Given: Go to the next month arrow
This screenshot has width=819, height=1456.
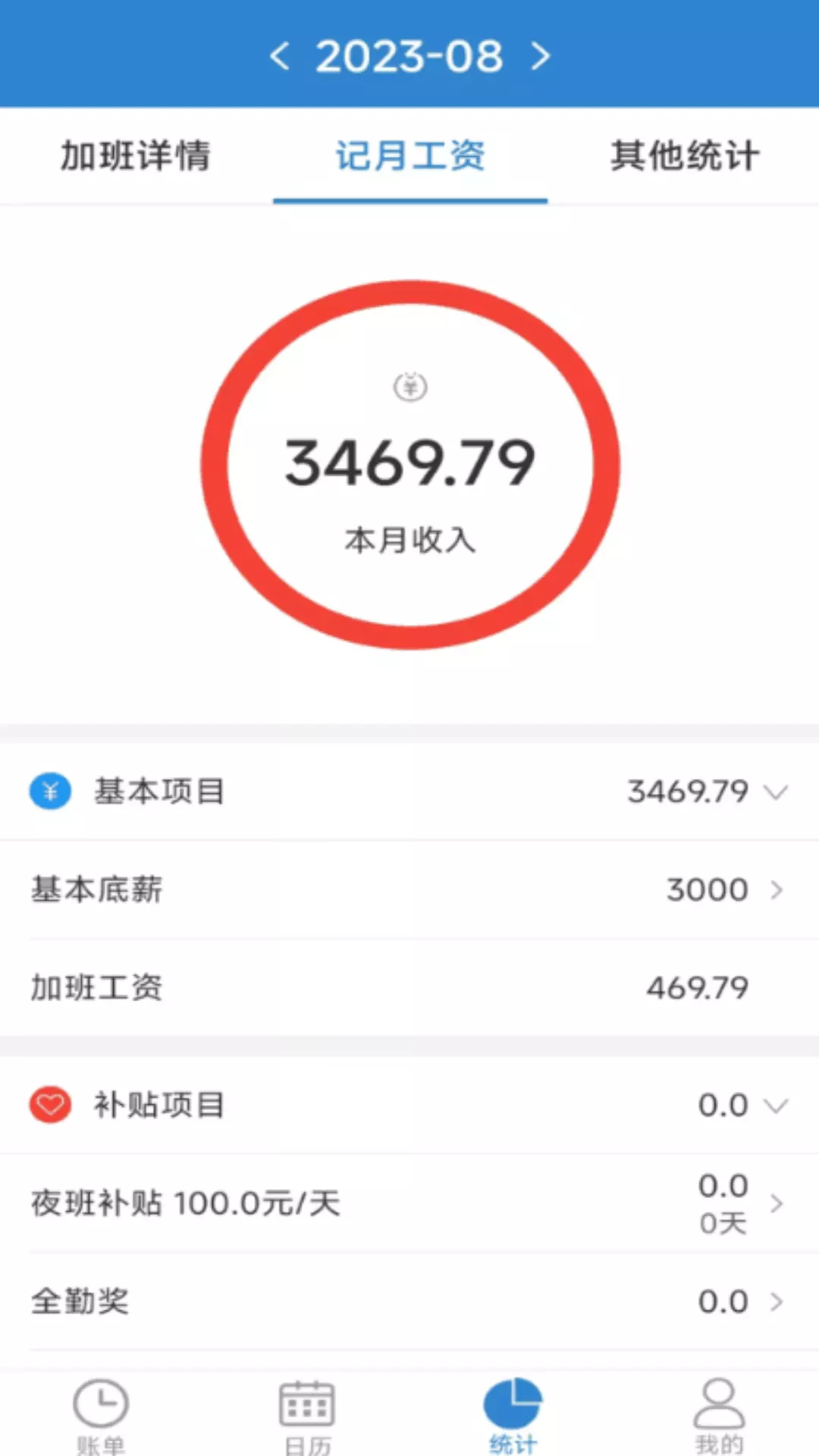Looking at the screenshot, I should pyautogui.click(x=540, y=56).
